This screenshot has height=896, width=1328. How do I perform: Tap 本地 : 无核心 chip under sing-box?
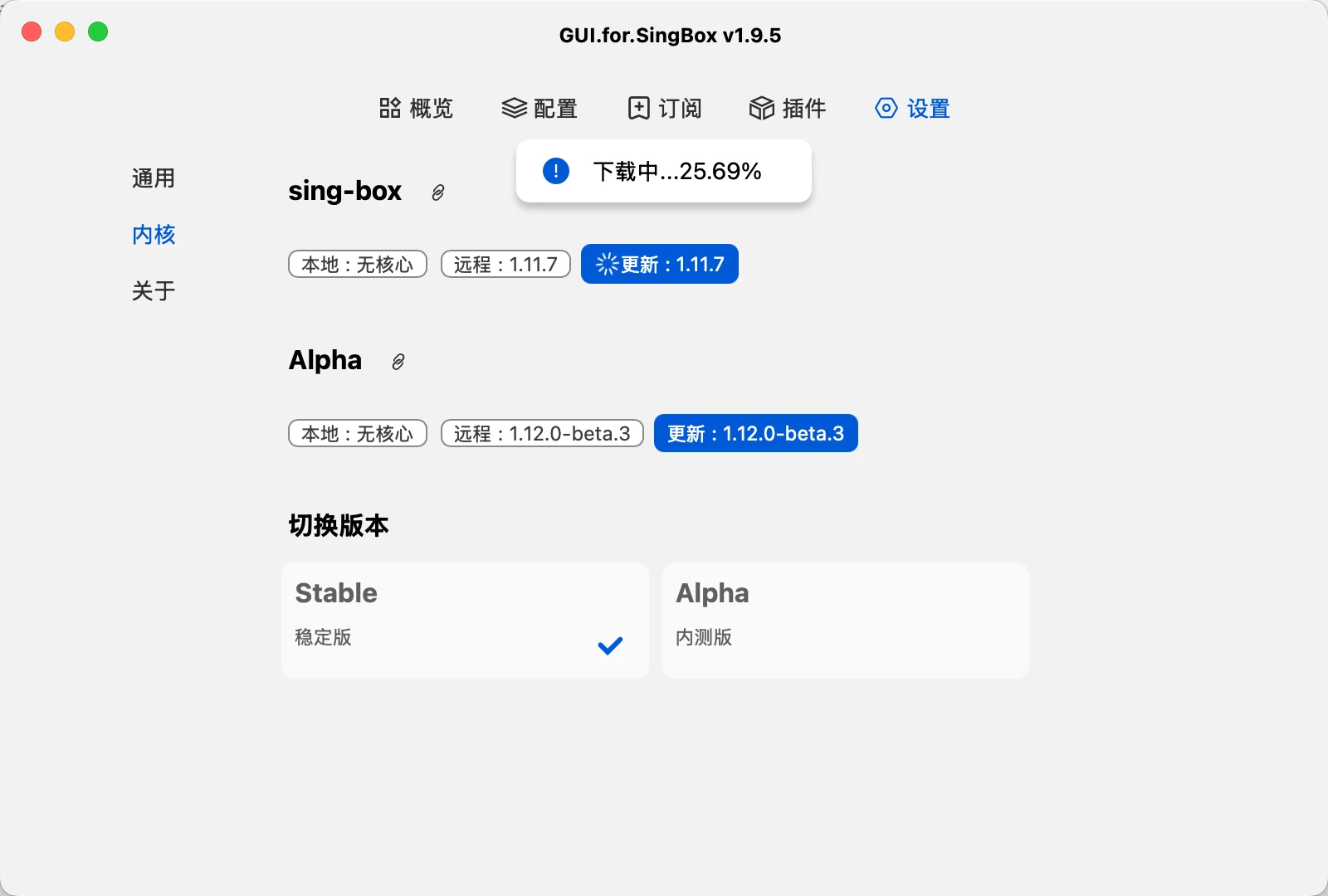tap(358, 265)
